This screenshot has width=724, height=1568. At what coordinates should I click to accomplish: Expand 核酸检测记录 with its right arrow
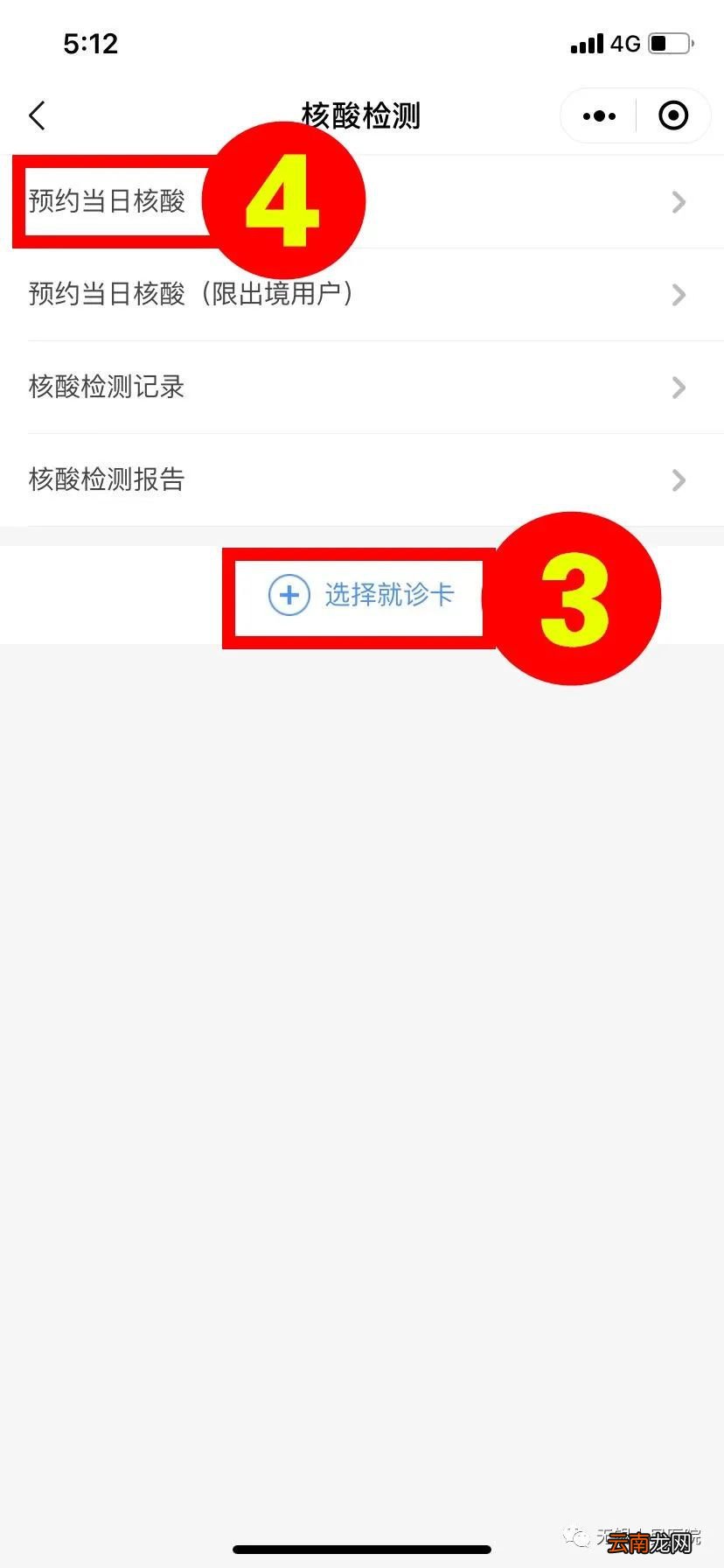[x=679, y=388]
